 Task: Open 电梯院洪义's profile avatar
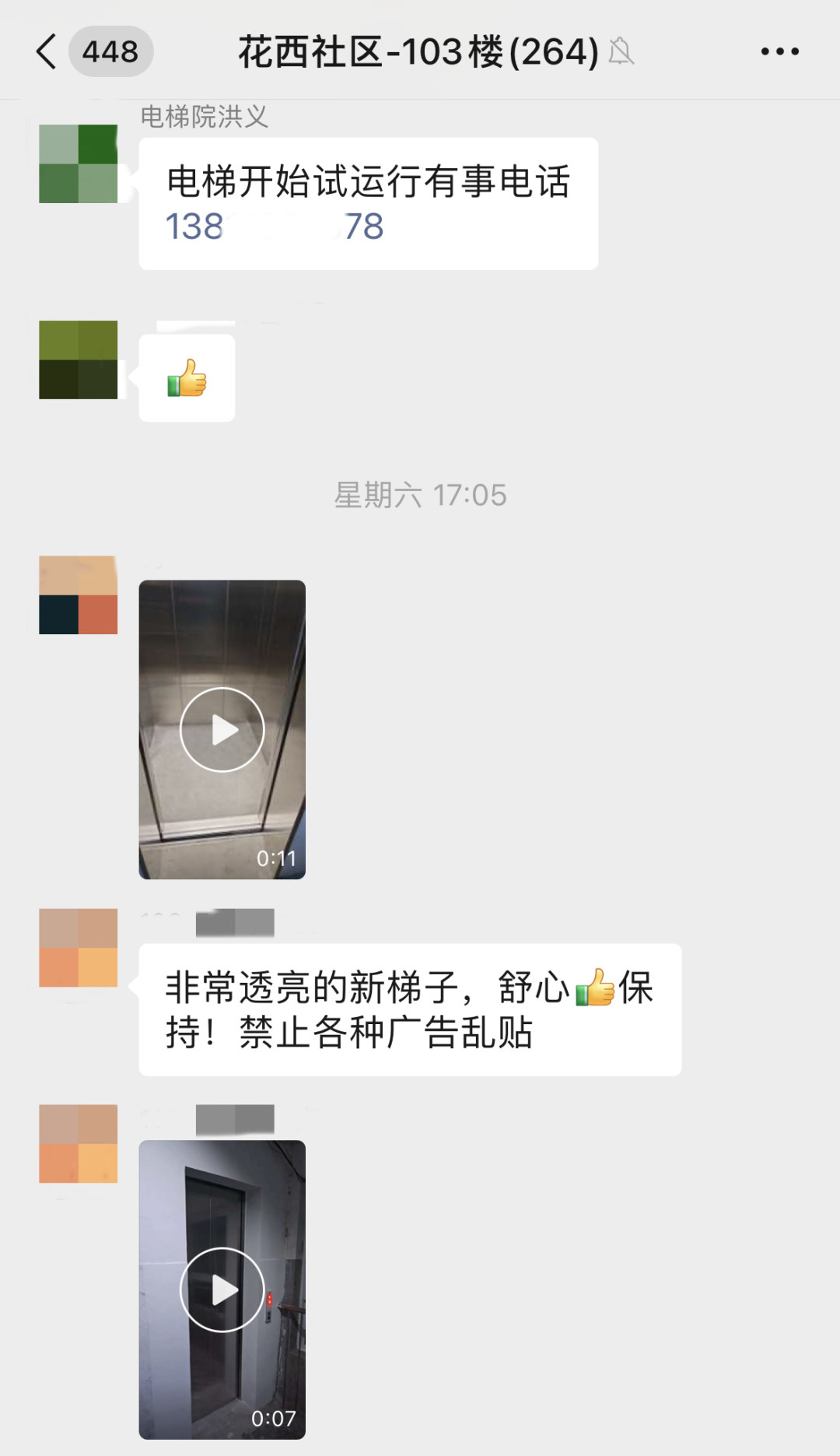(79, 164)
